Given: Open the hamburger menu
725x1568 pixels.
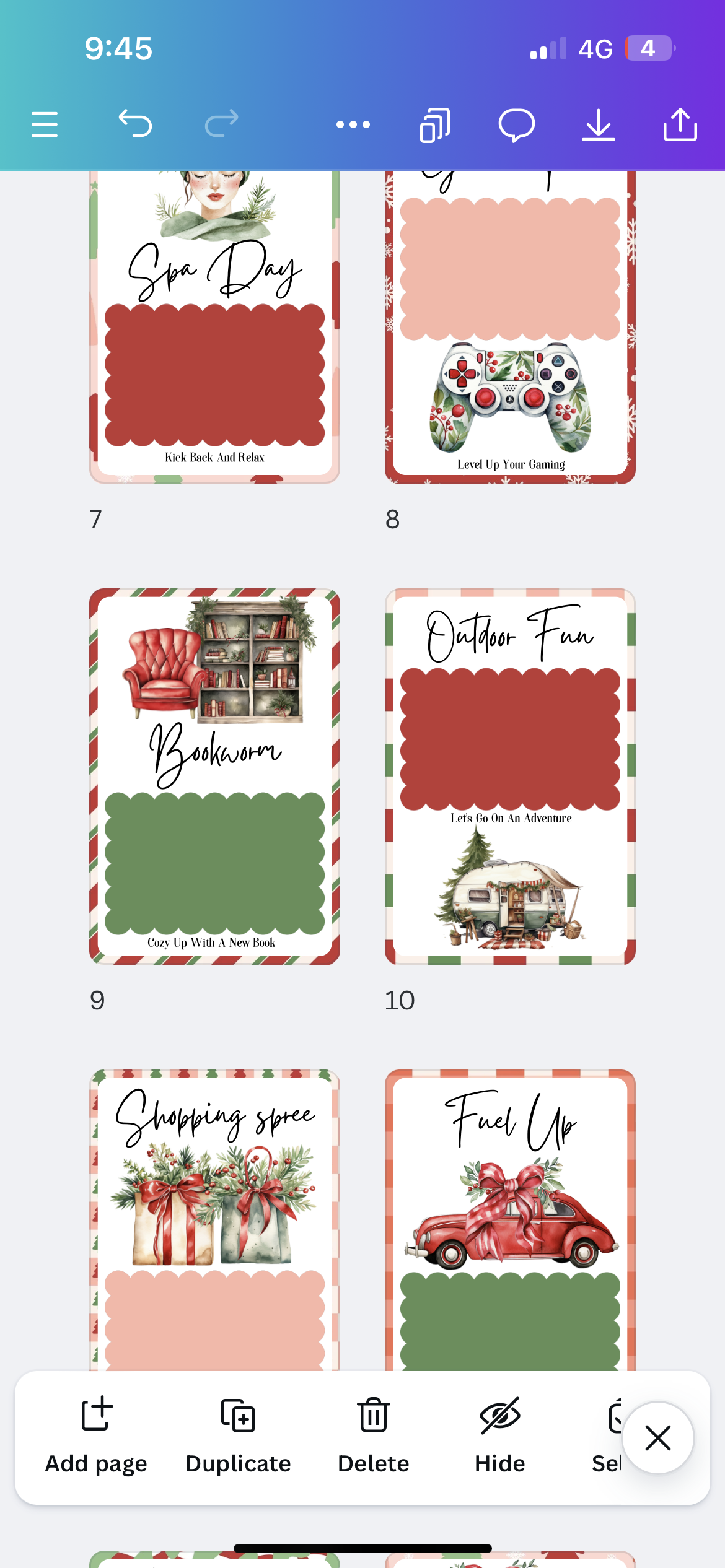Looking at the screenshot, I should point(45,124).
